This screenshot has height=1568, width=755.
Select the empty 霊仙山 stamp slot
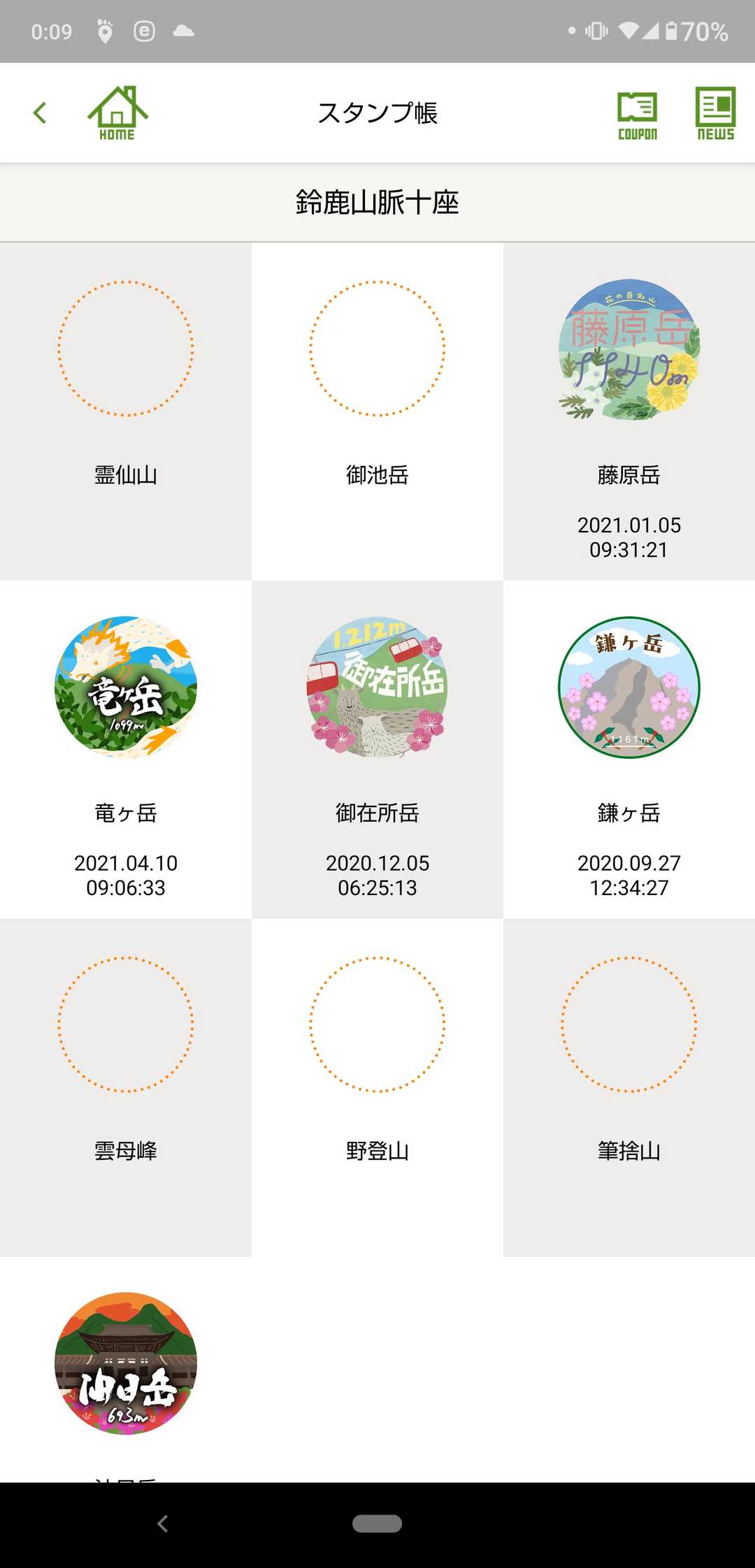(126, 349)
